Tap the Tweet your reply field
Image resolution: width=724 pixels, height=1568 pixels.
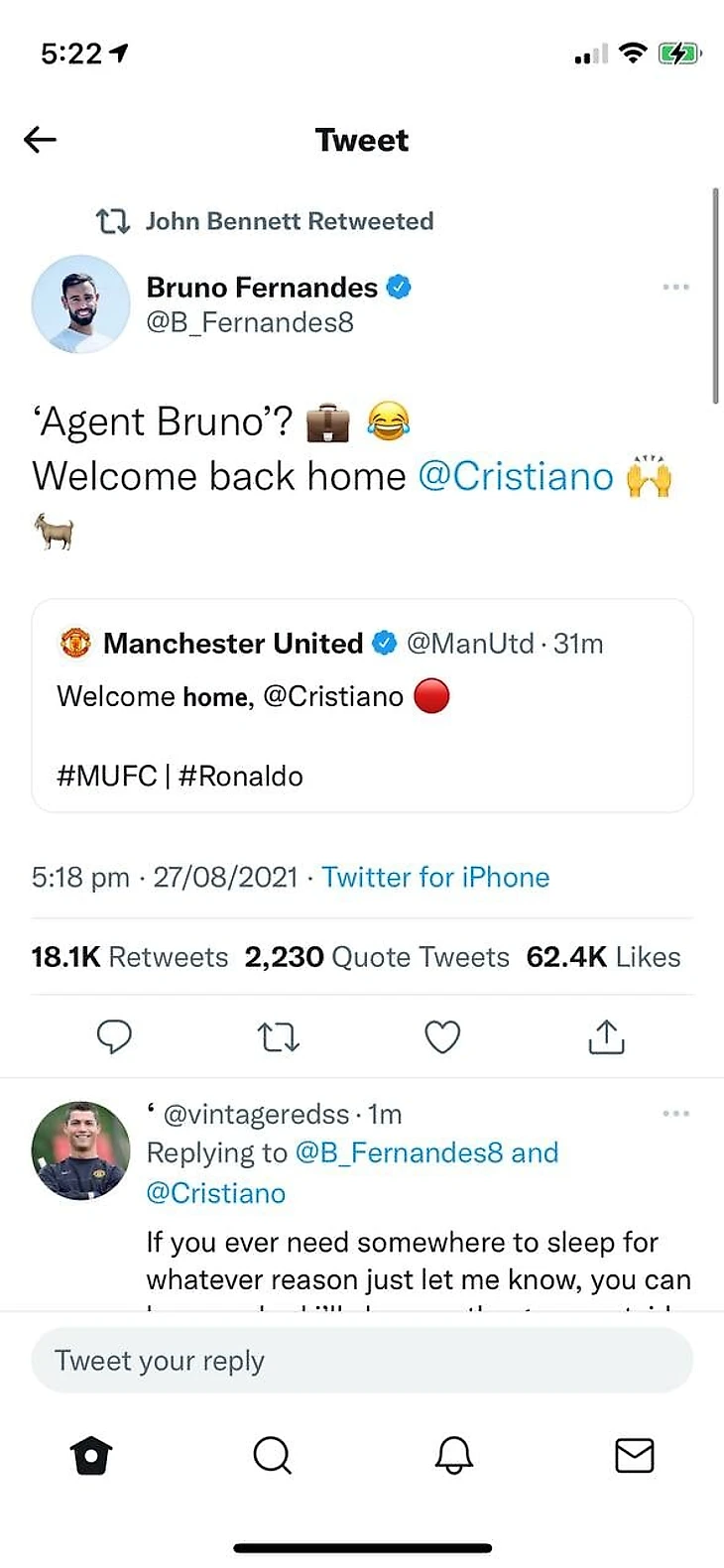coord(362,1361)
